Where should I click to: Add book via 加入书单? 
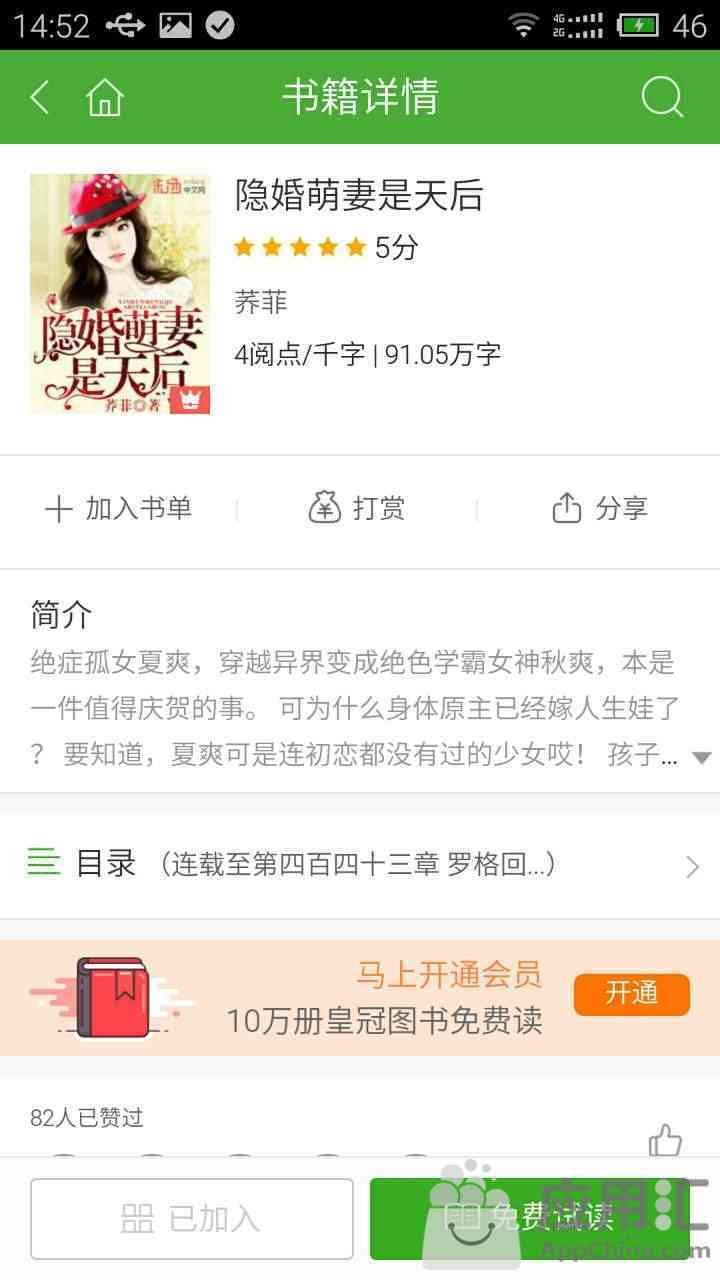pos(119,509)
